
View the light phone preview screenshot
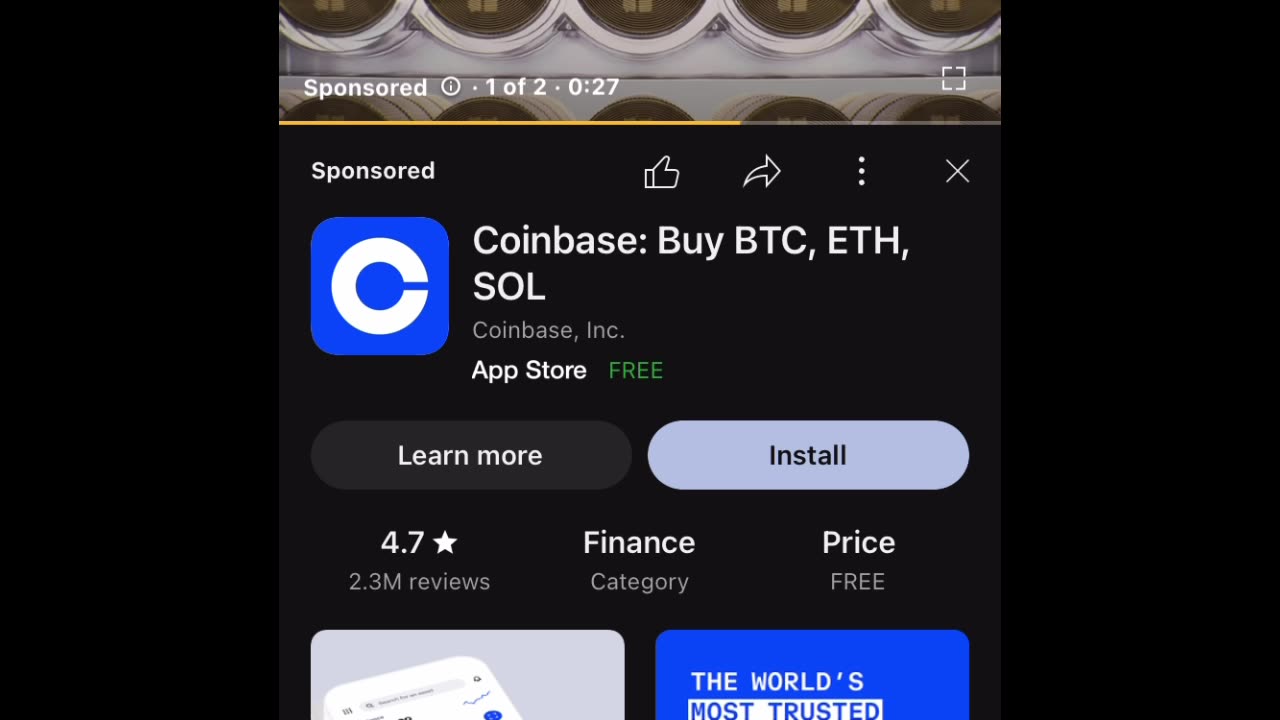467,675
